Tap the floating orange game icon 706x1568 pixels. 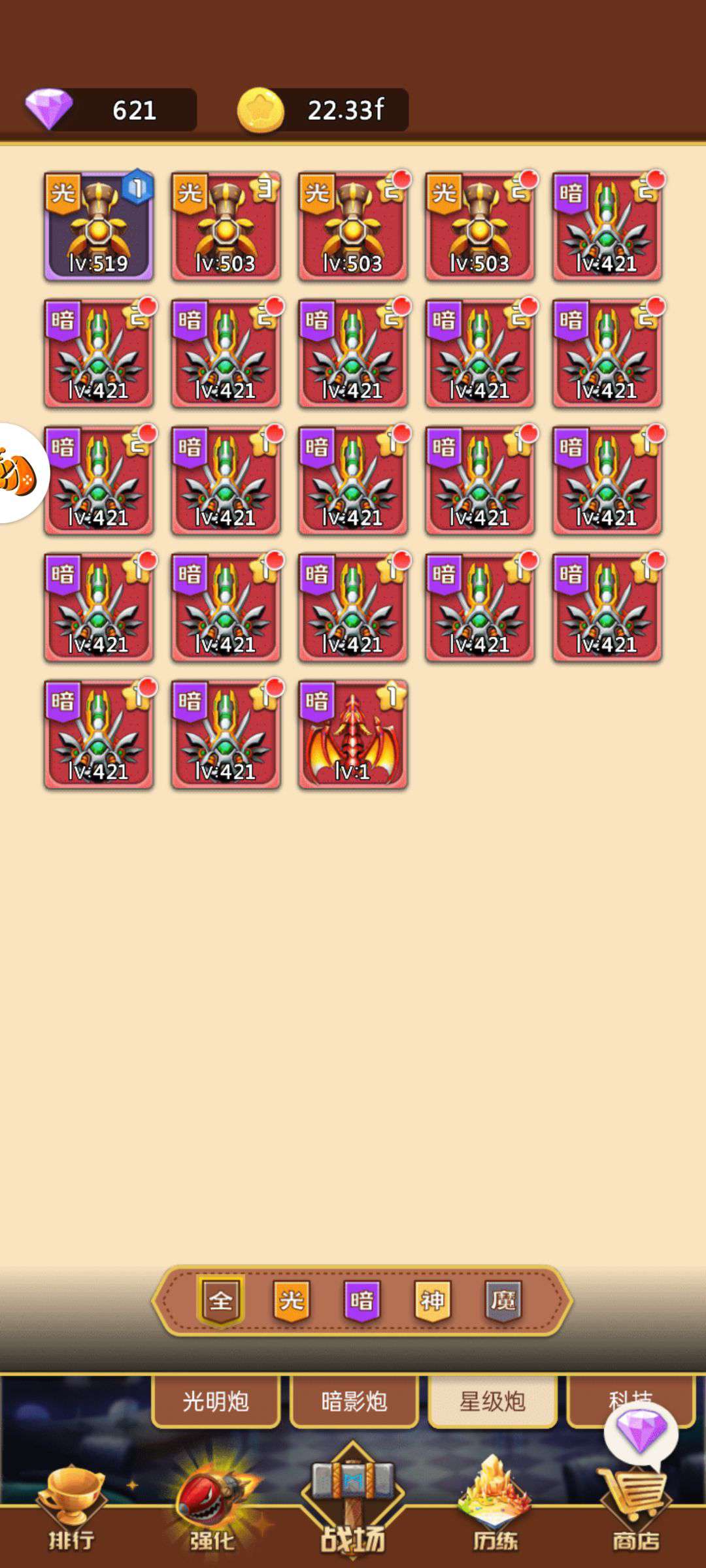(x=18, y=473)
